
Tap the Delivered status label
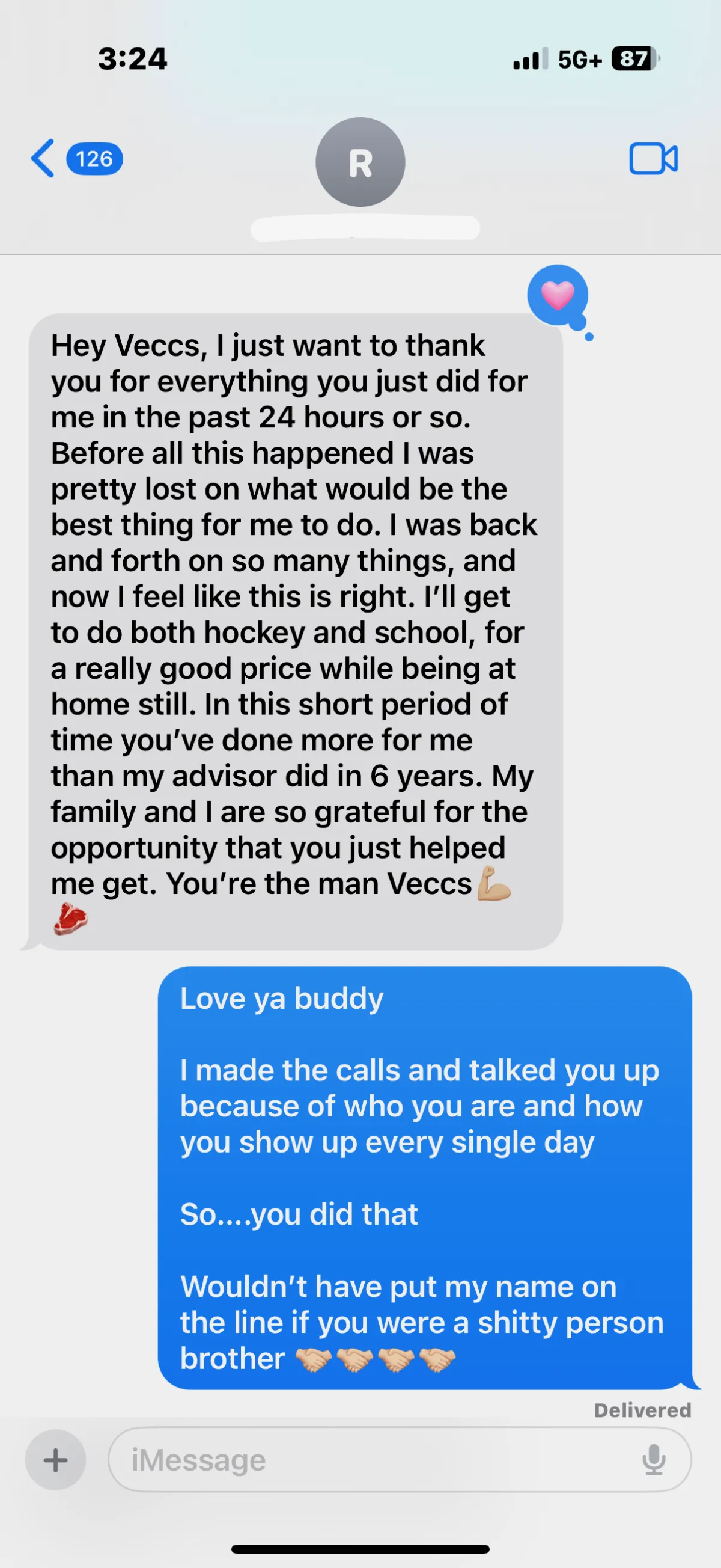pos(642,1411)
